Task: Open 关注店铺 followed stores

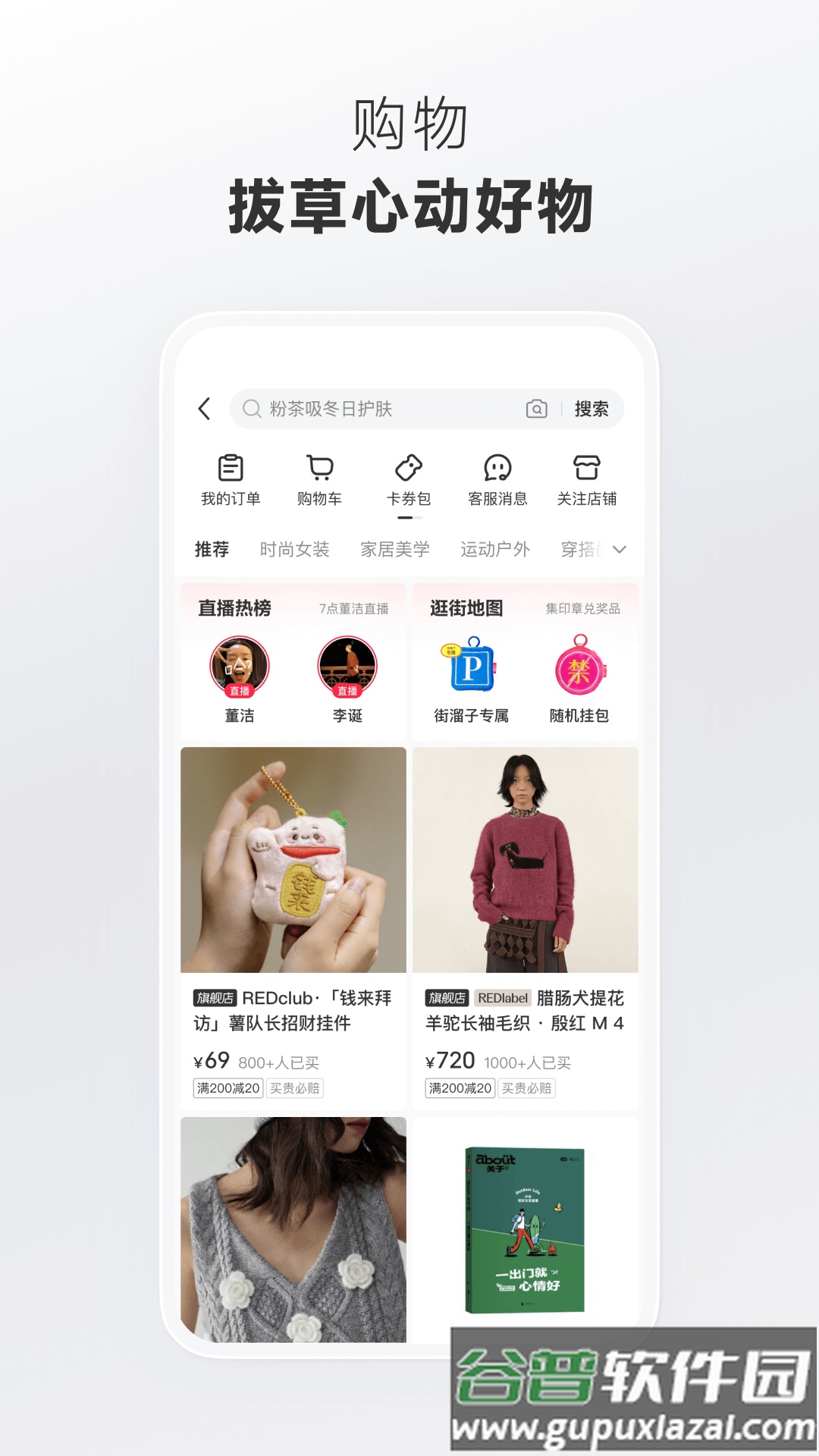Action: tap(588, 480)
